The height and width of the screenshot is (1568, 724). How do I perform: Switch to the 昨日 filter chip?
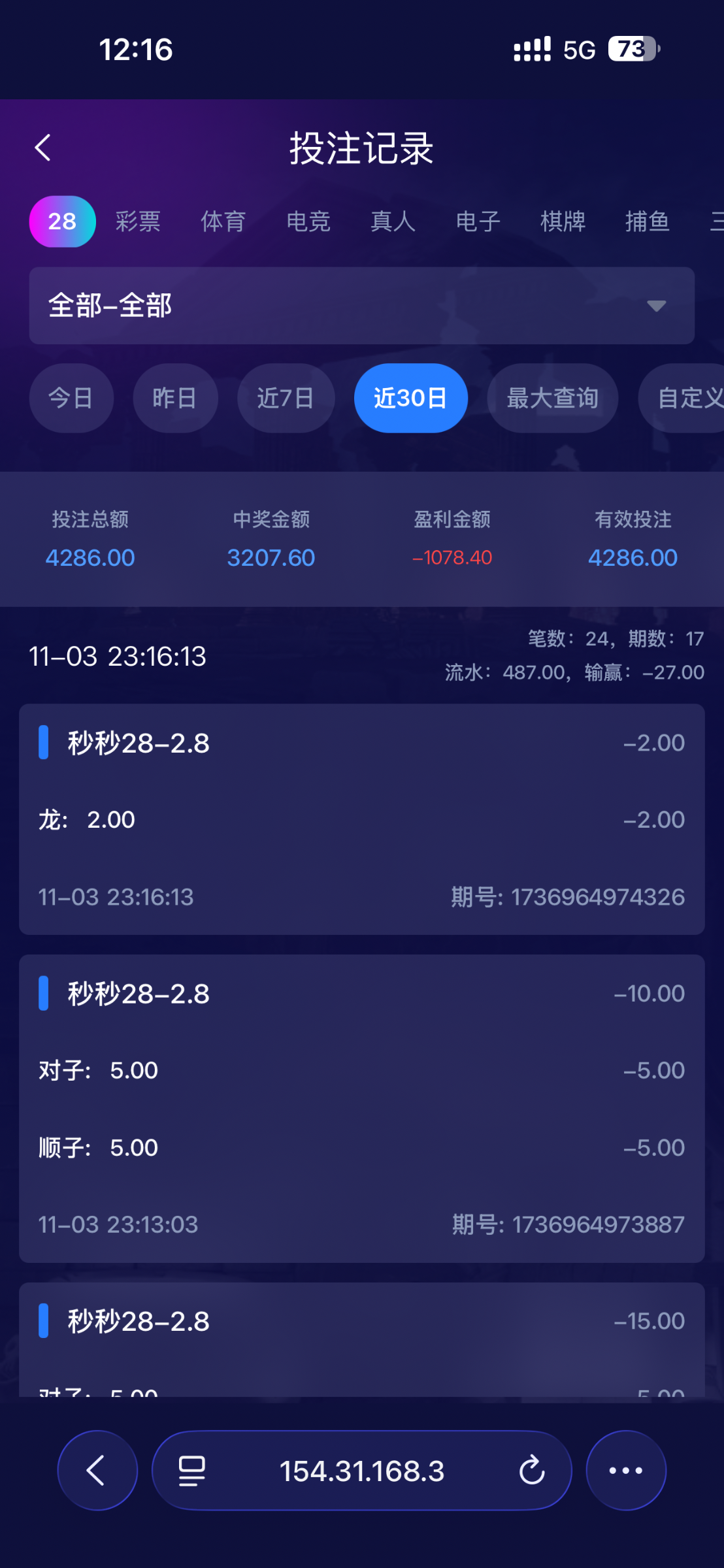coord(175,398)
